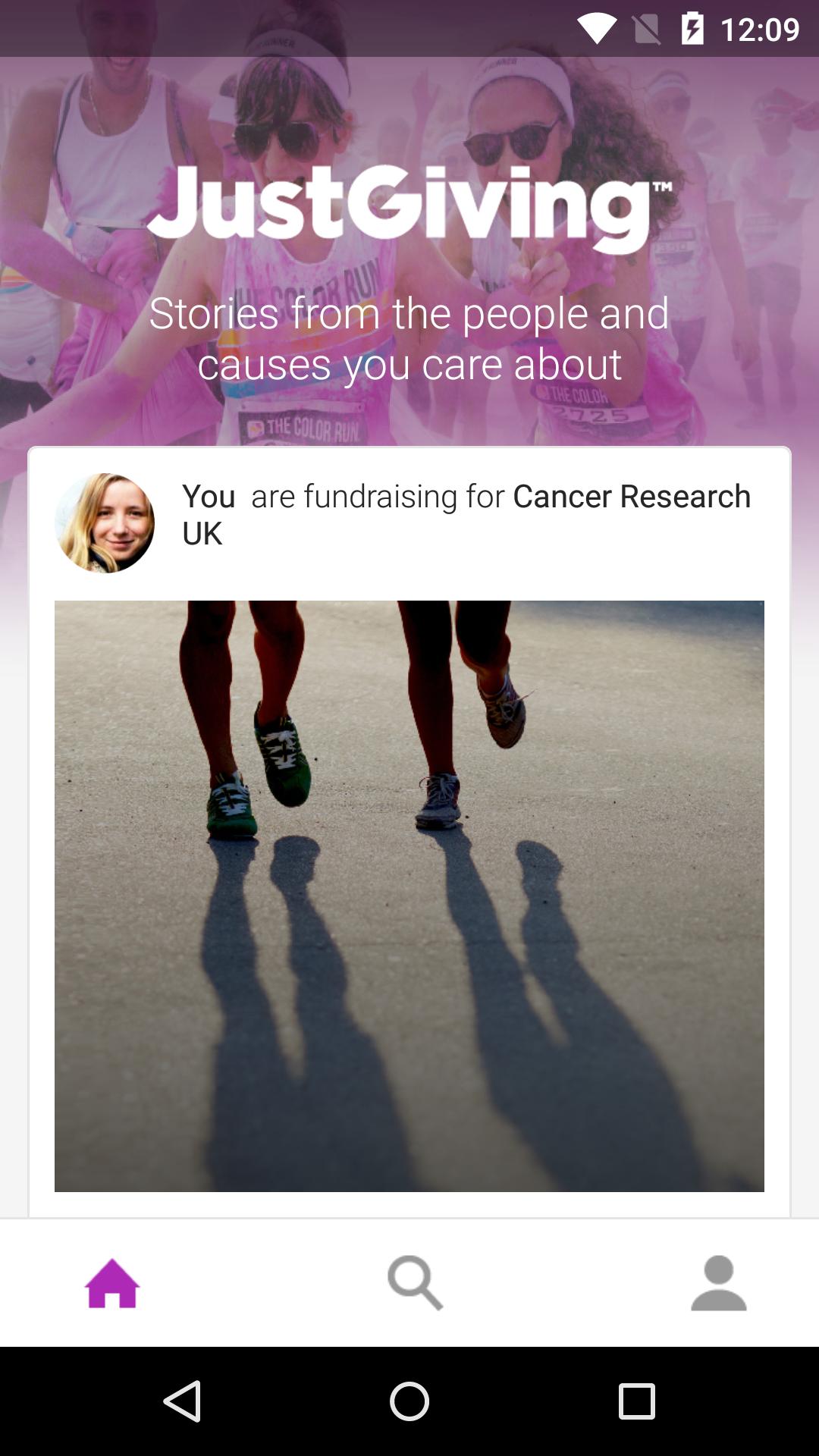Tap the word You in the story
This screenshot has height=1456, width=819.
tap(209, 495)
